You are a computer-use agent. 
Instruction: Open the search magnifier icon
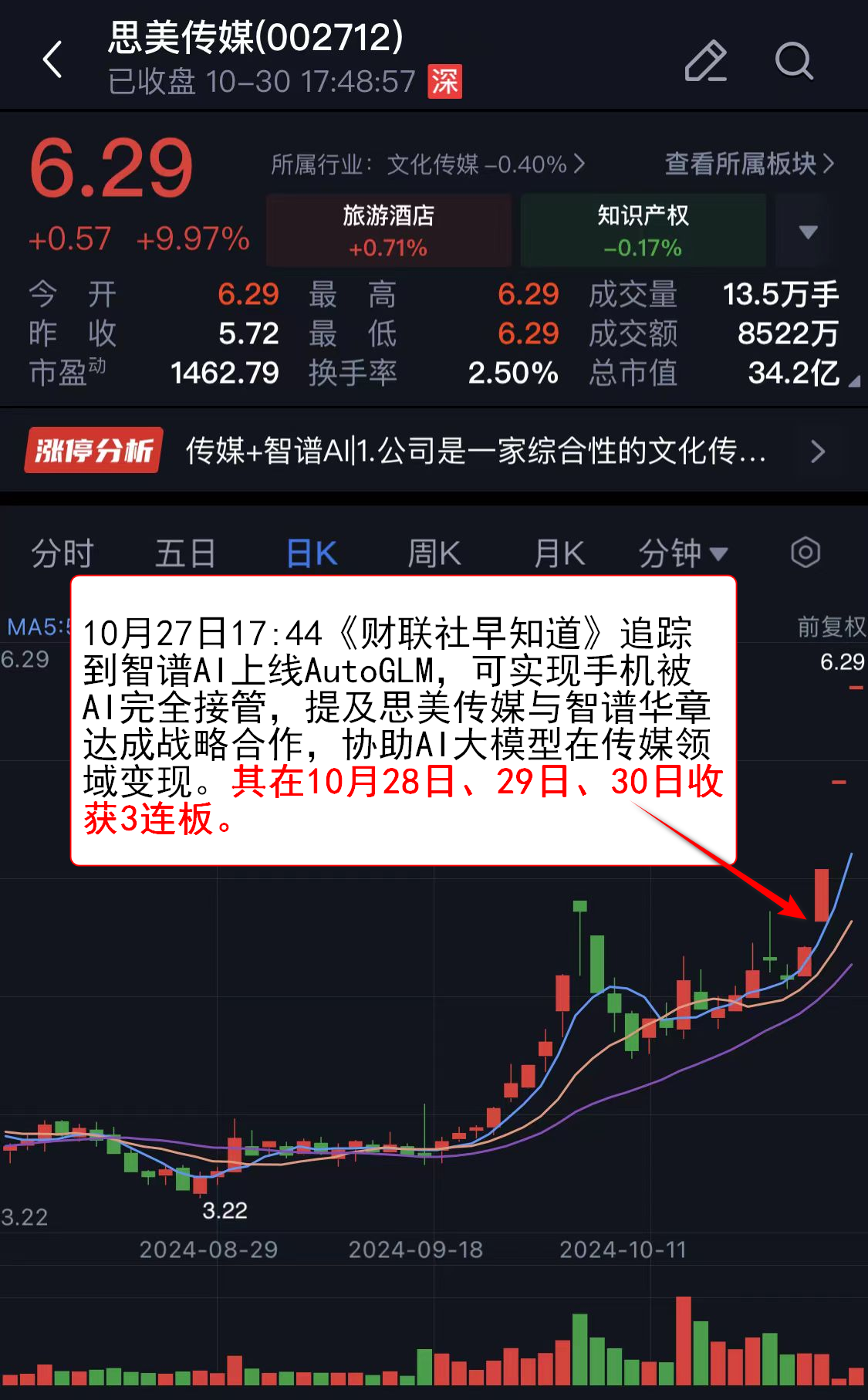tap(793, 61)
